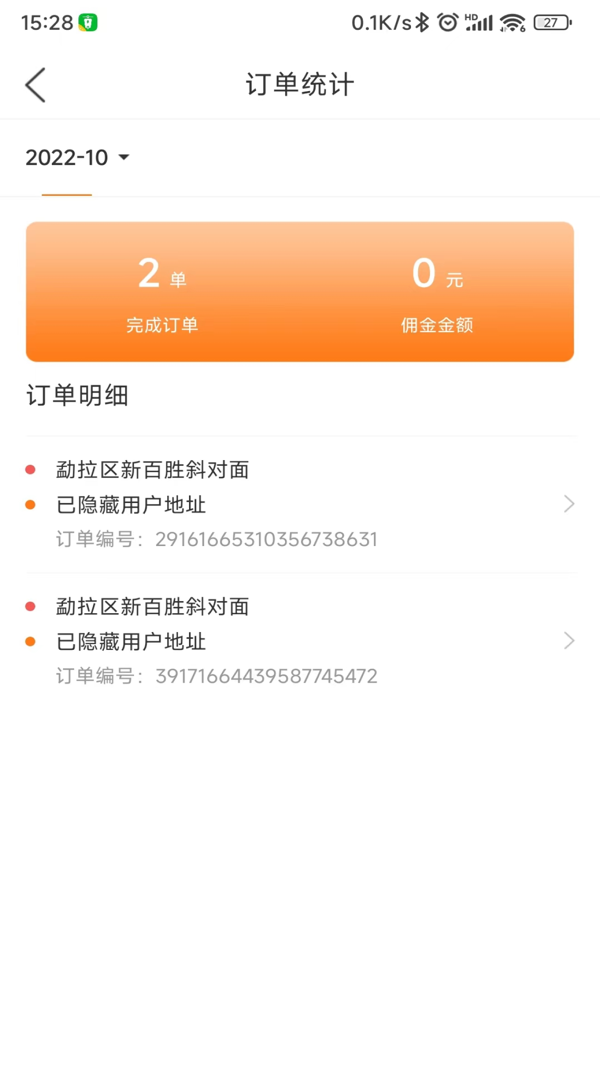Open order 39171664439587745472 details
This screenshot has width=600, height=1067.
click(x=300, y=641)
